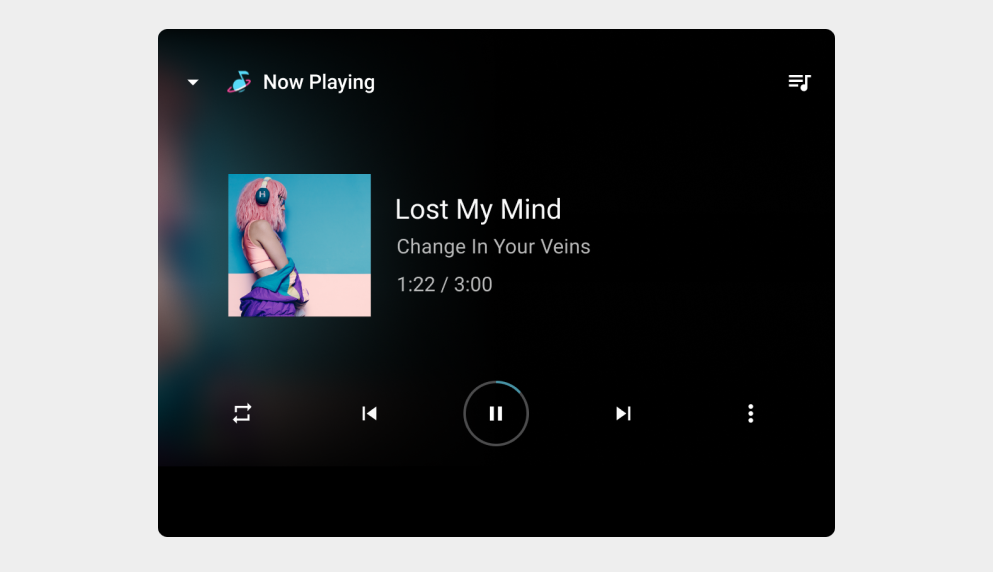Open the overflow menu
This screenshot has height=572, width=993.
tap(750, 413)
